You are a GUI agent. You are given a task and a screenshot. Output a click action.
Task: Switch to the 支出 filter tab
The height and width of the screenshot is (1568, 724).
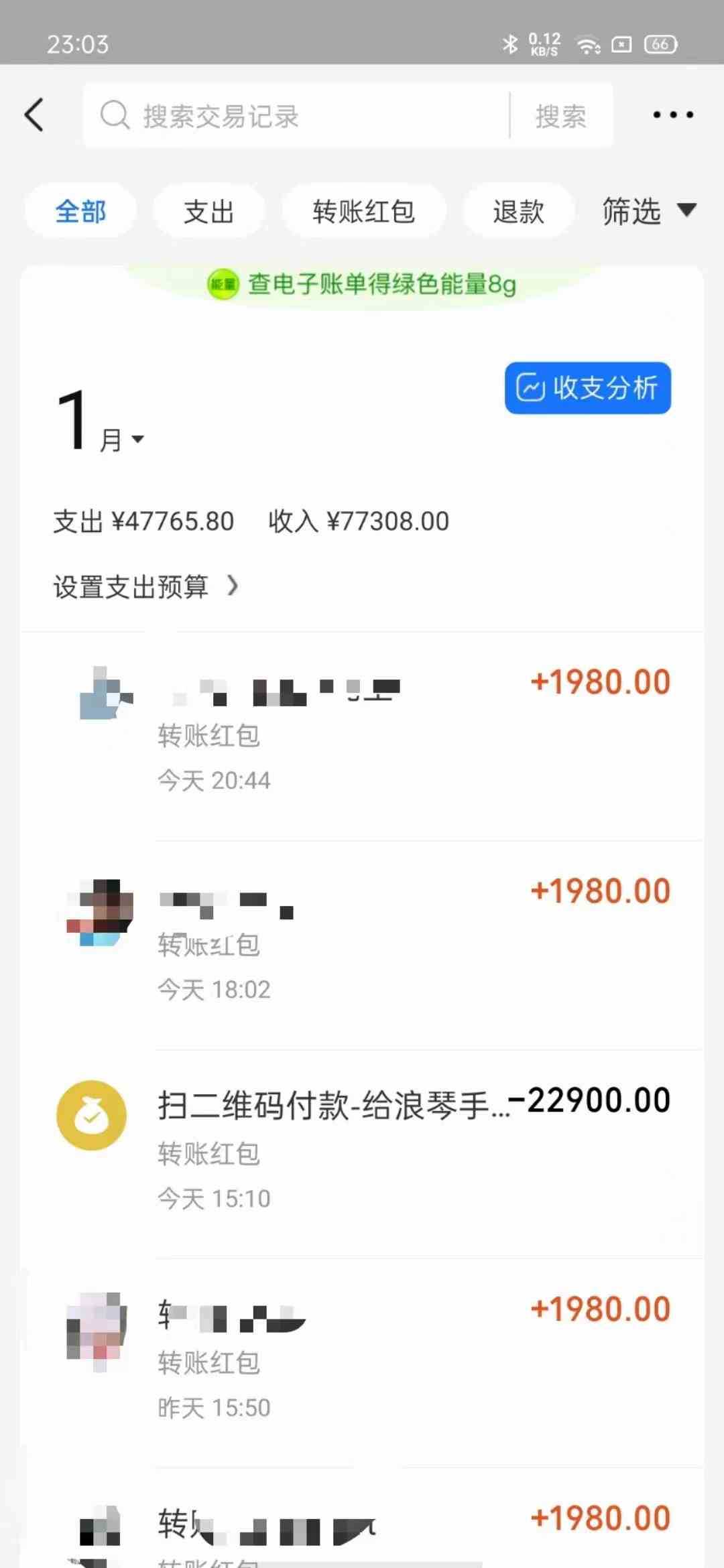click(208, 210)
